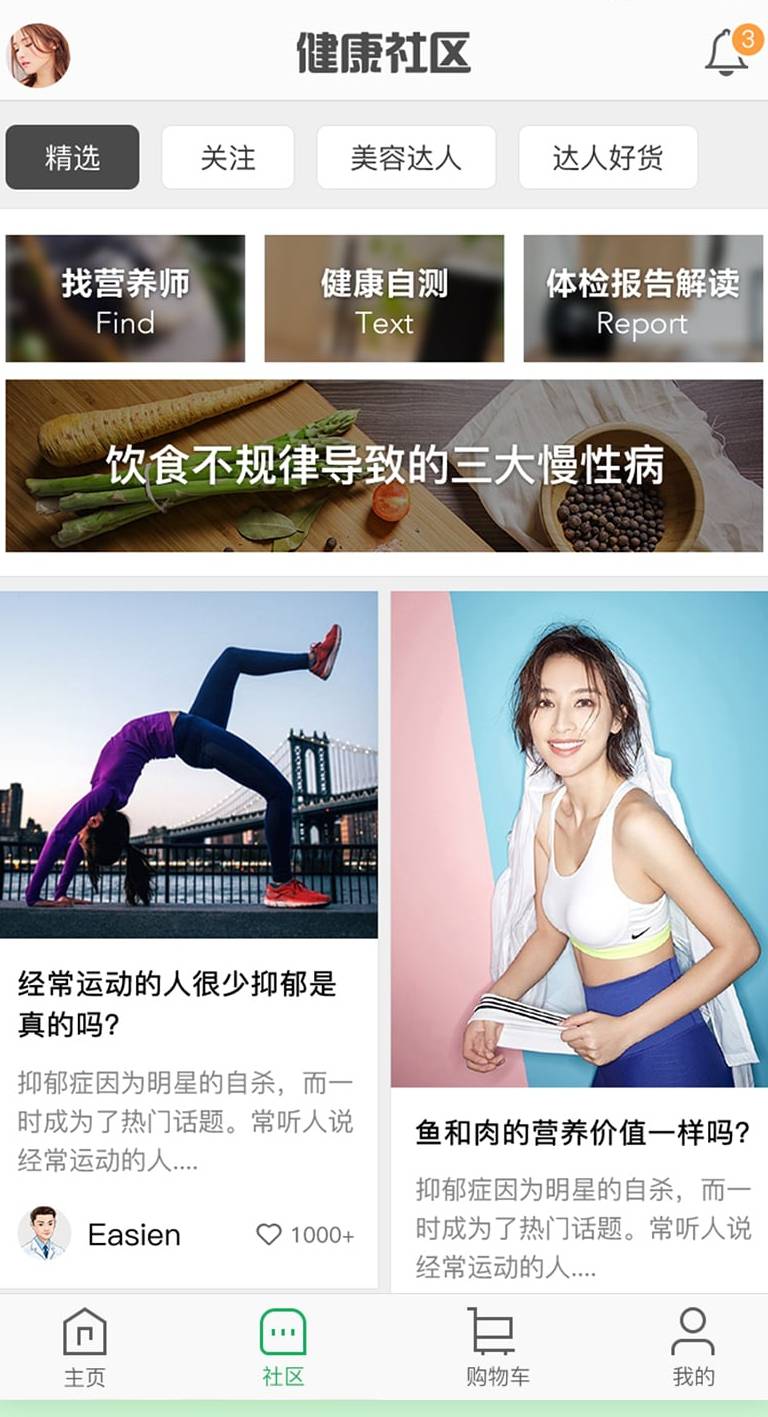Switch to the 我的 tab
Screen dimensions: 768x1417
point(693,1347)
